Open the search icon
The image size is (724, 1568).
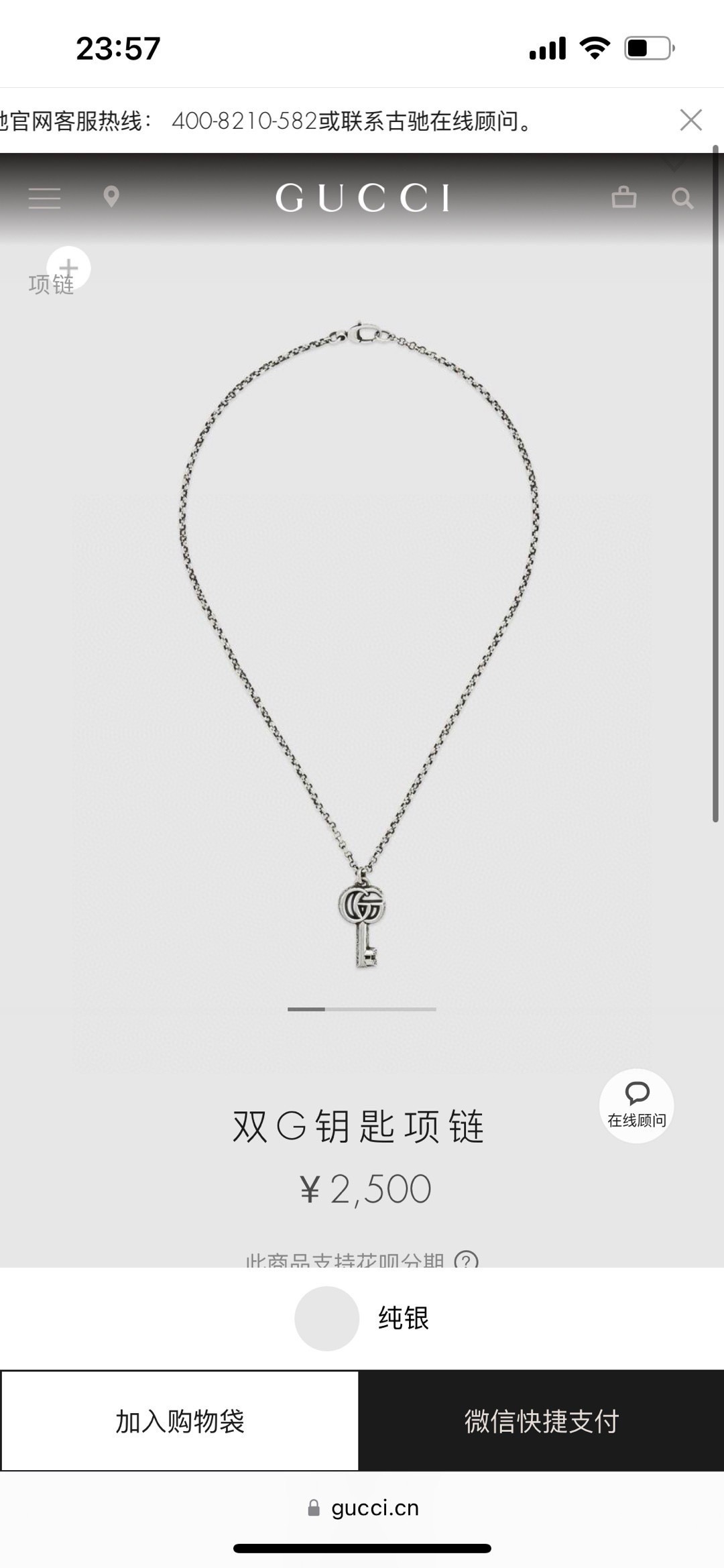[682, 199]
